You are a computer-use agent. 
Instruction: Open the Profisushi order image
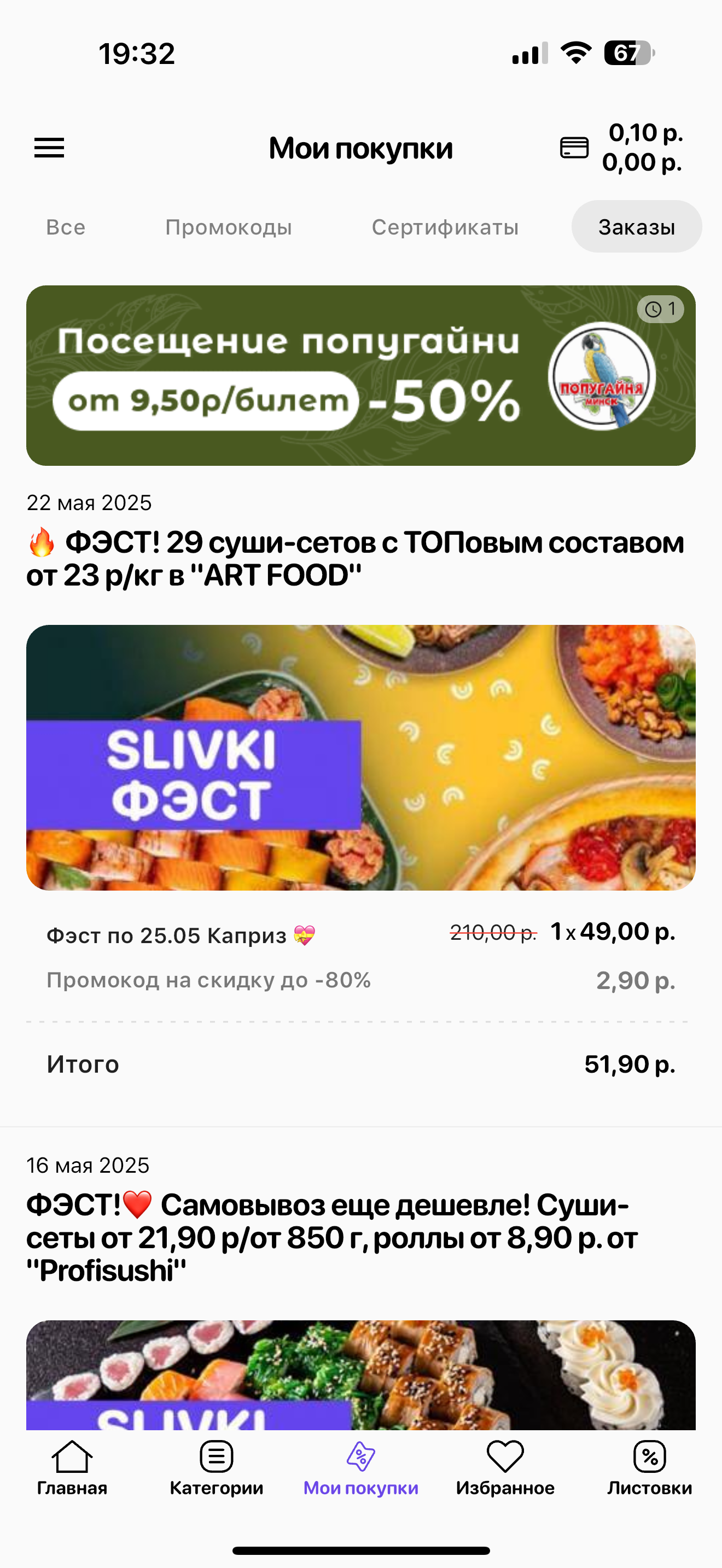click(360, 1374)
